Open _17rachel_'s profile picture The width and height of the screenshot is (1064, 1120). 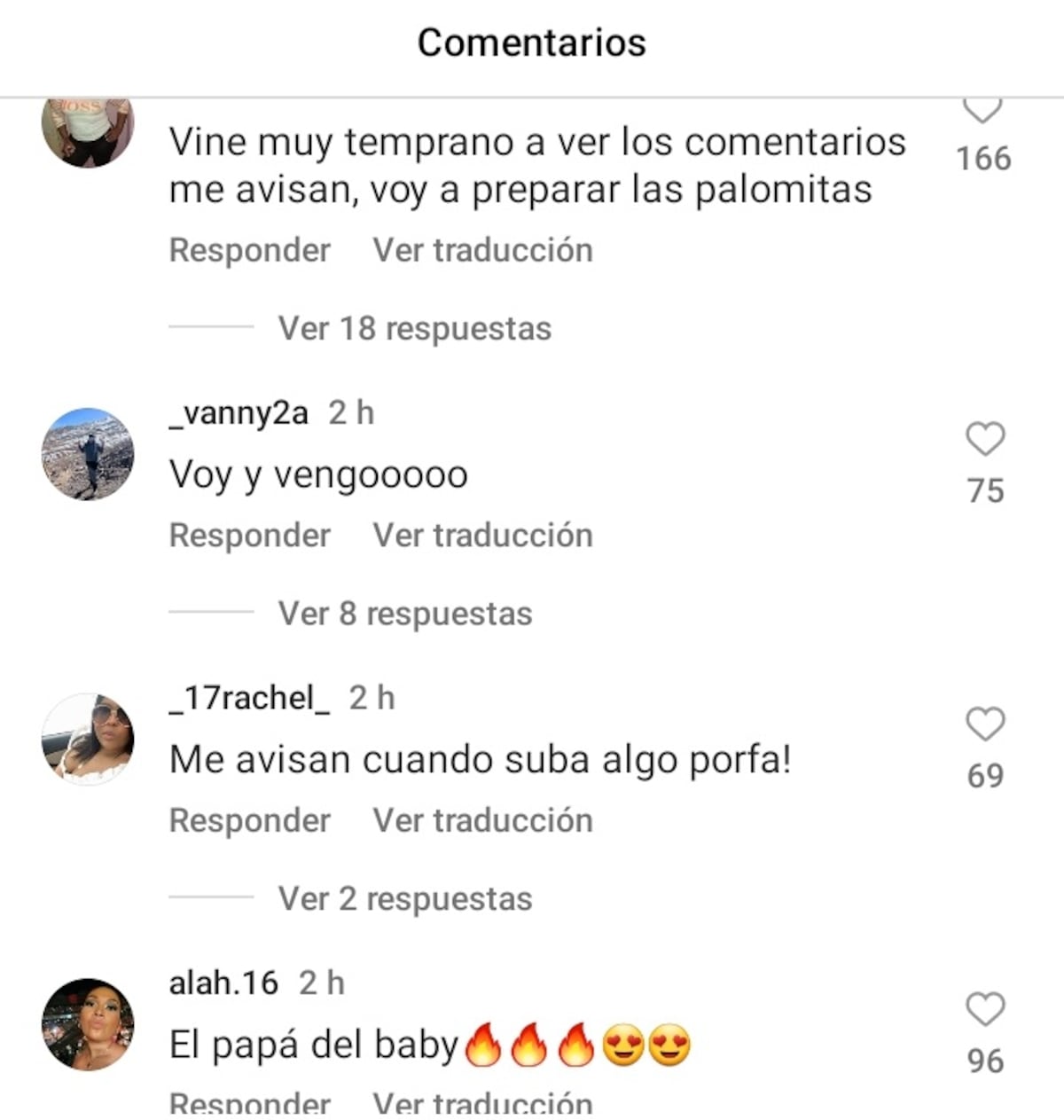point(88,739)
